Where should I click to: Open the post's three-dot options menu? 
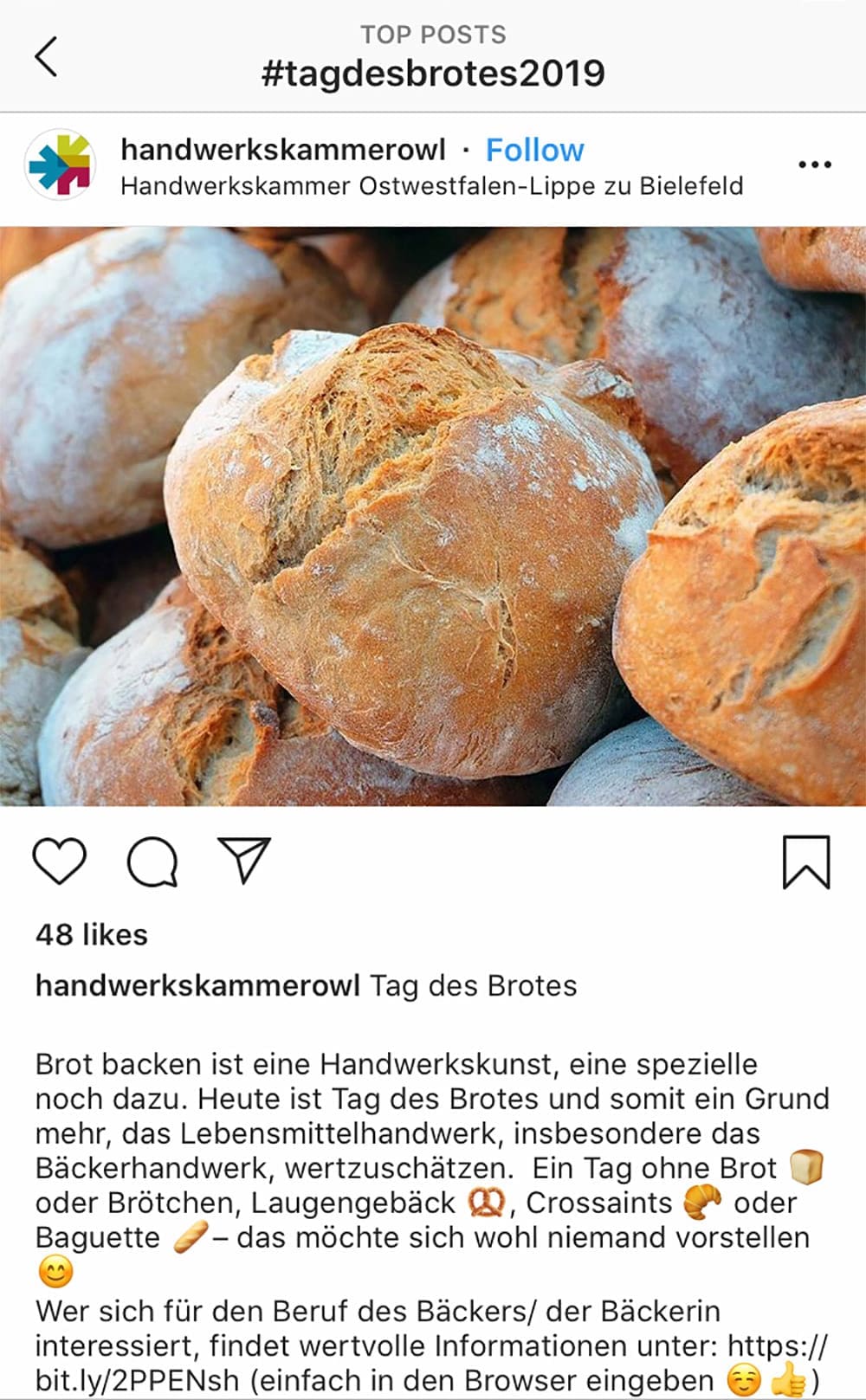(814, 165)
